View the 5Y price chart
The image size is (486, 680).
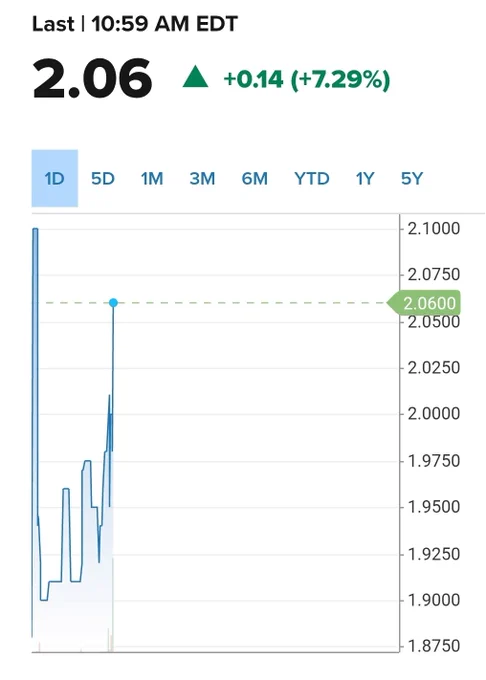(x=411, y=178)
